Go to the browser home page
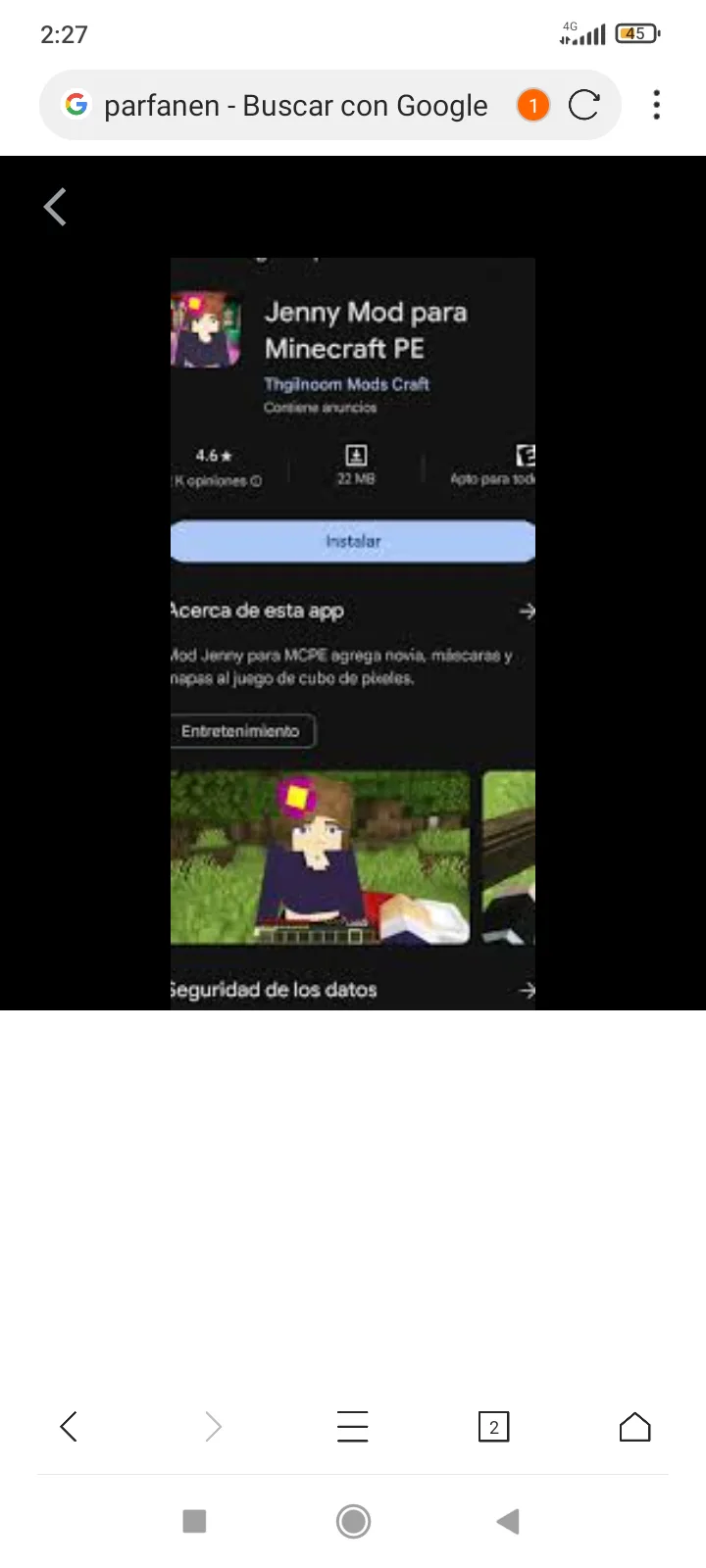Image resolution: width=706 pixels, height=1568 pixels. pos(634,1427)
